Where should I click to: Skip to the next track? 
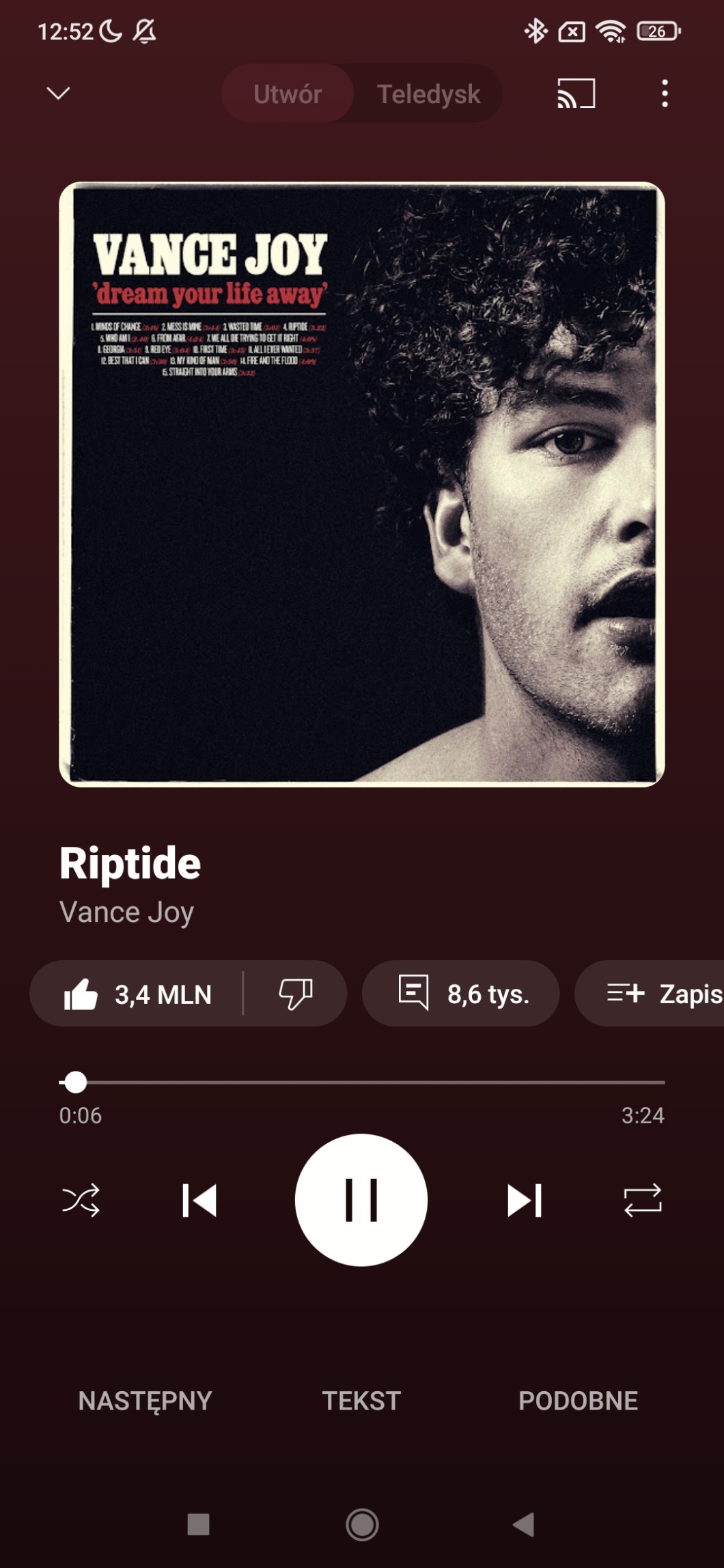(524, 1200)
